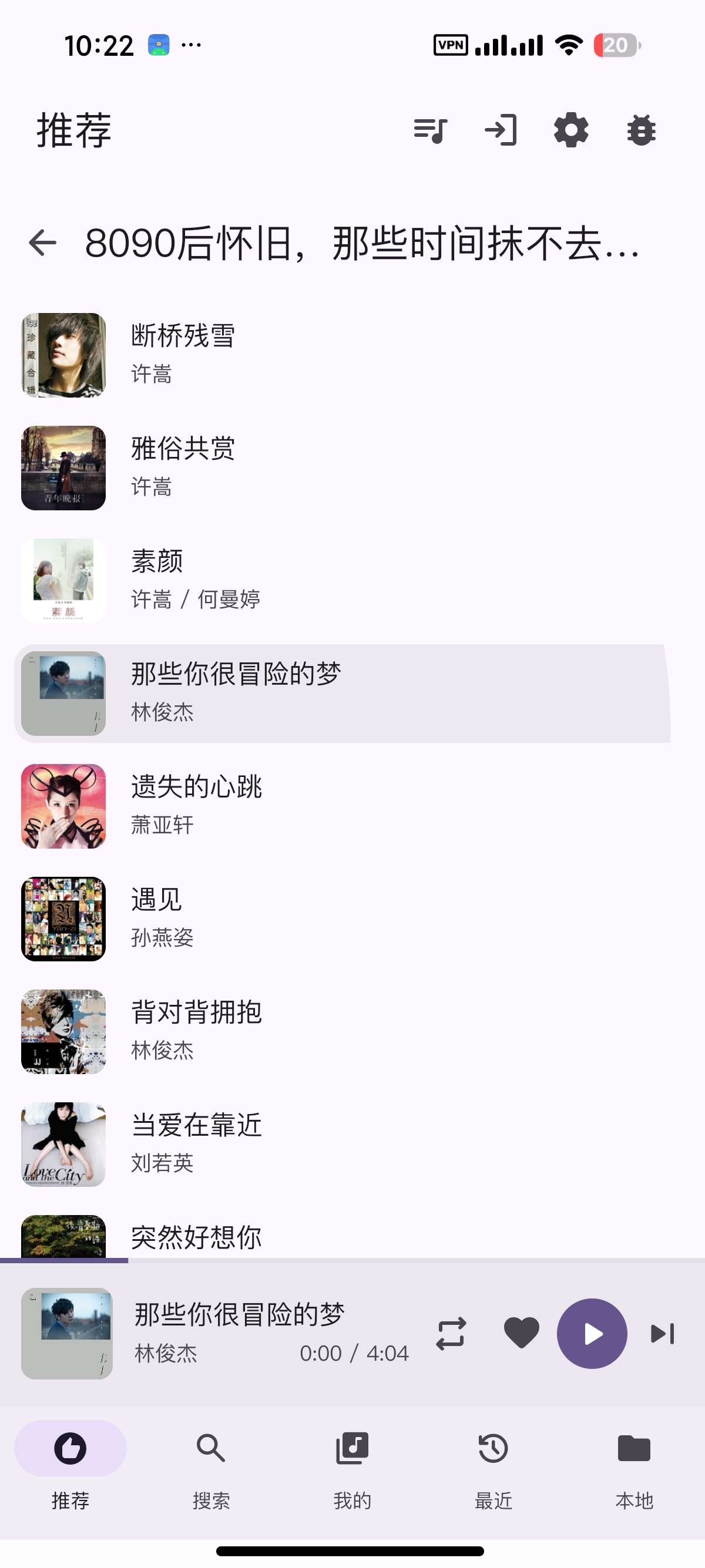
Task: Open the play queue icon
Action: [x=431, y=130]
